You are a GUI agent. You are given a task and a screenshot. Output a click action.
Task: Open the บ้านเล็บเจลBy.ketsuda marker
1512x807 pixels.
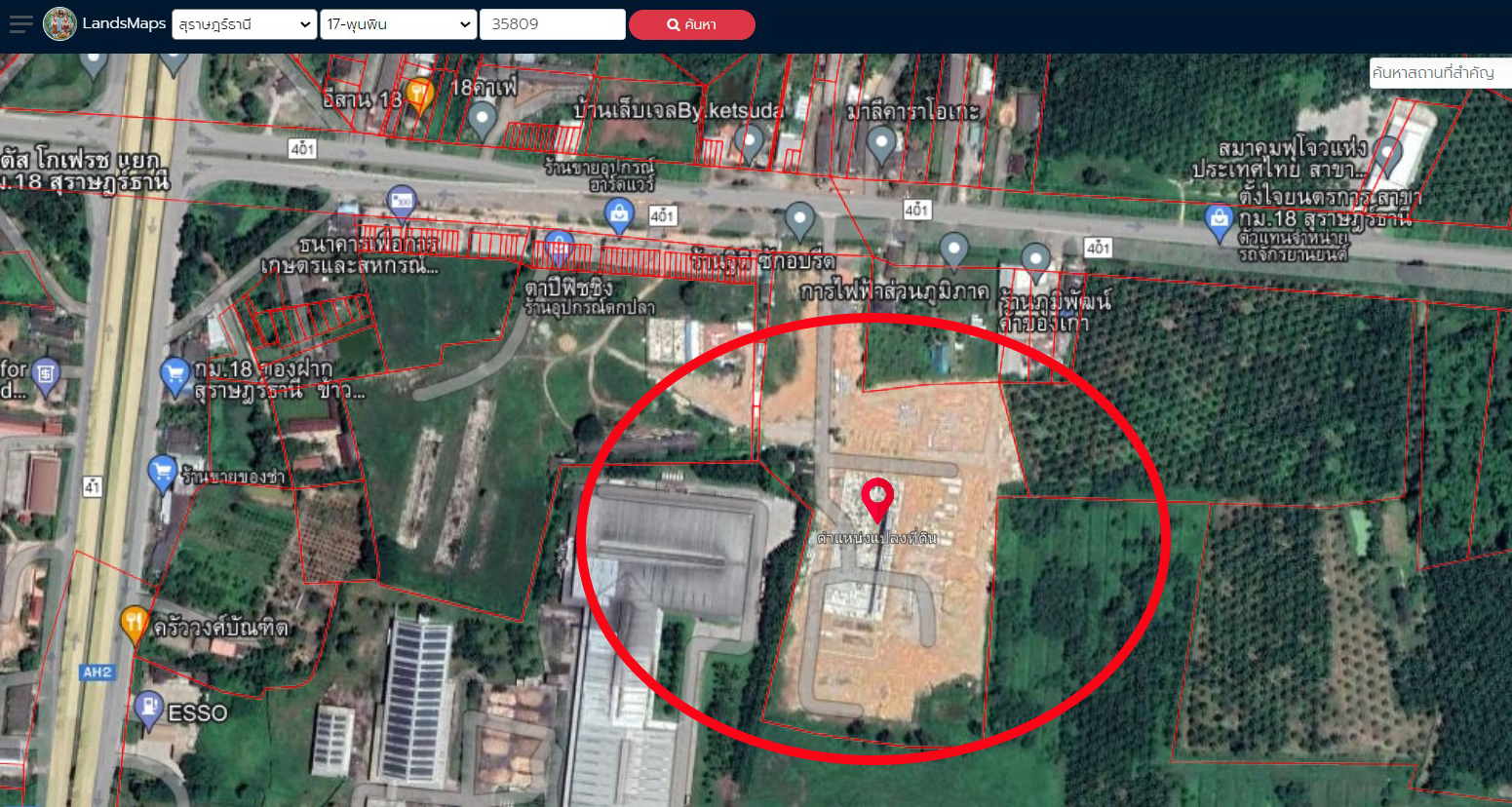coord(749,143)
